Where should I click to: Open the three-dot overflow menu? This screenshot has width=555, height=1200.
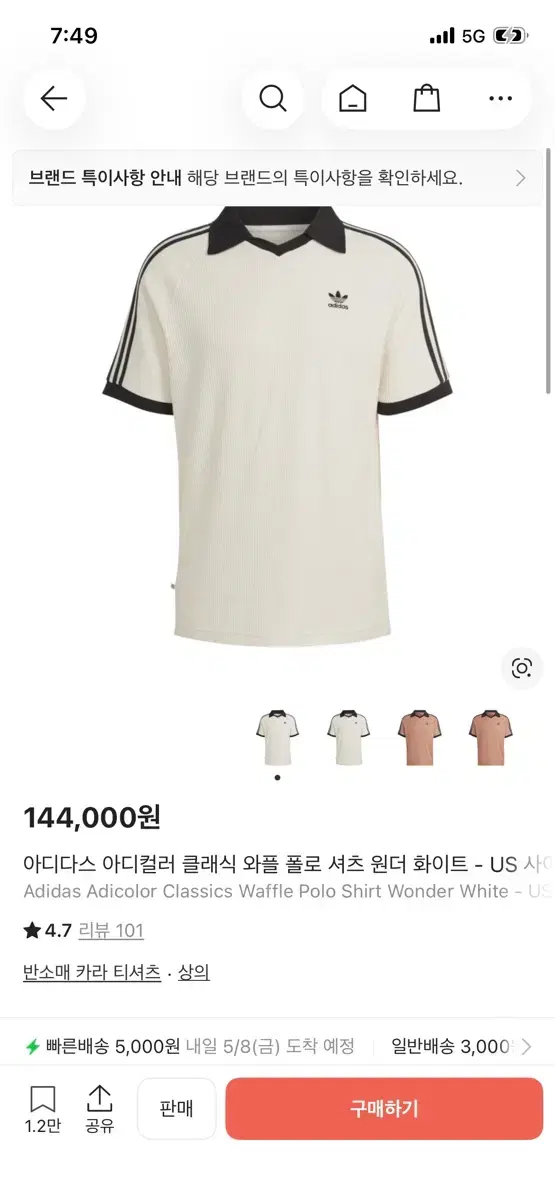(x=500, y=98)
